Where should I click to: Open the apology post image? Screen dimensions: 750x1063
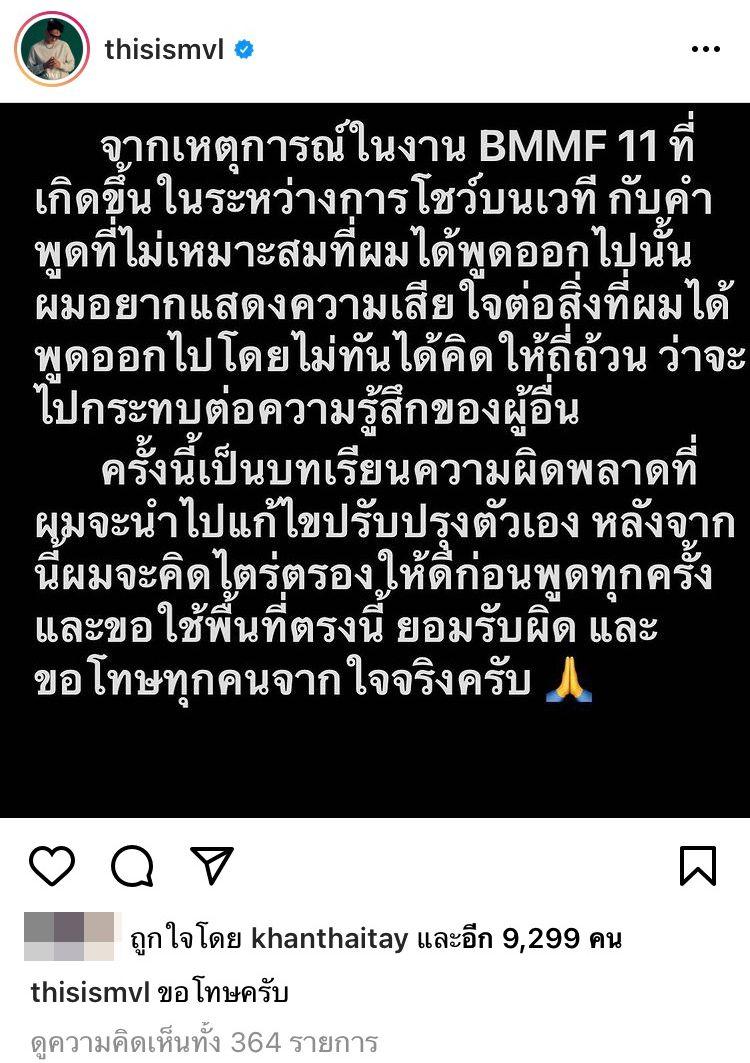375,460
